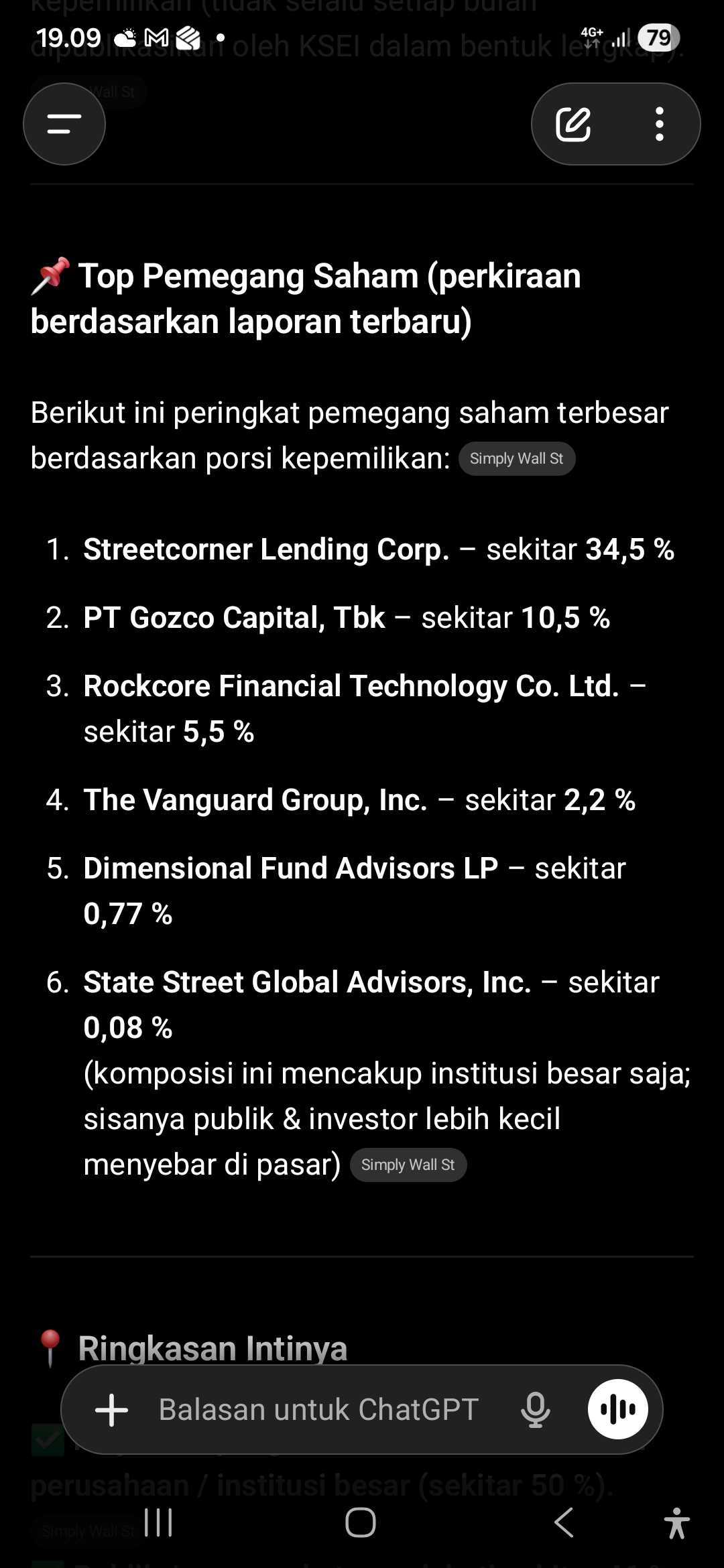The height and width of the screenshot is (1568, 724).
Task: Launch voice mode
Action: (617, 1410)
